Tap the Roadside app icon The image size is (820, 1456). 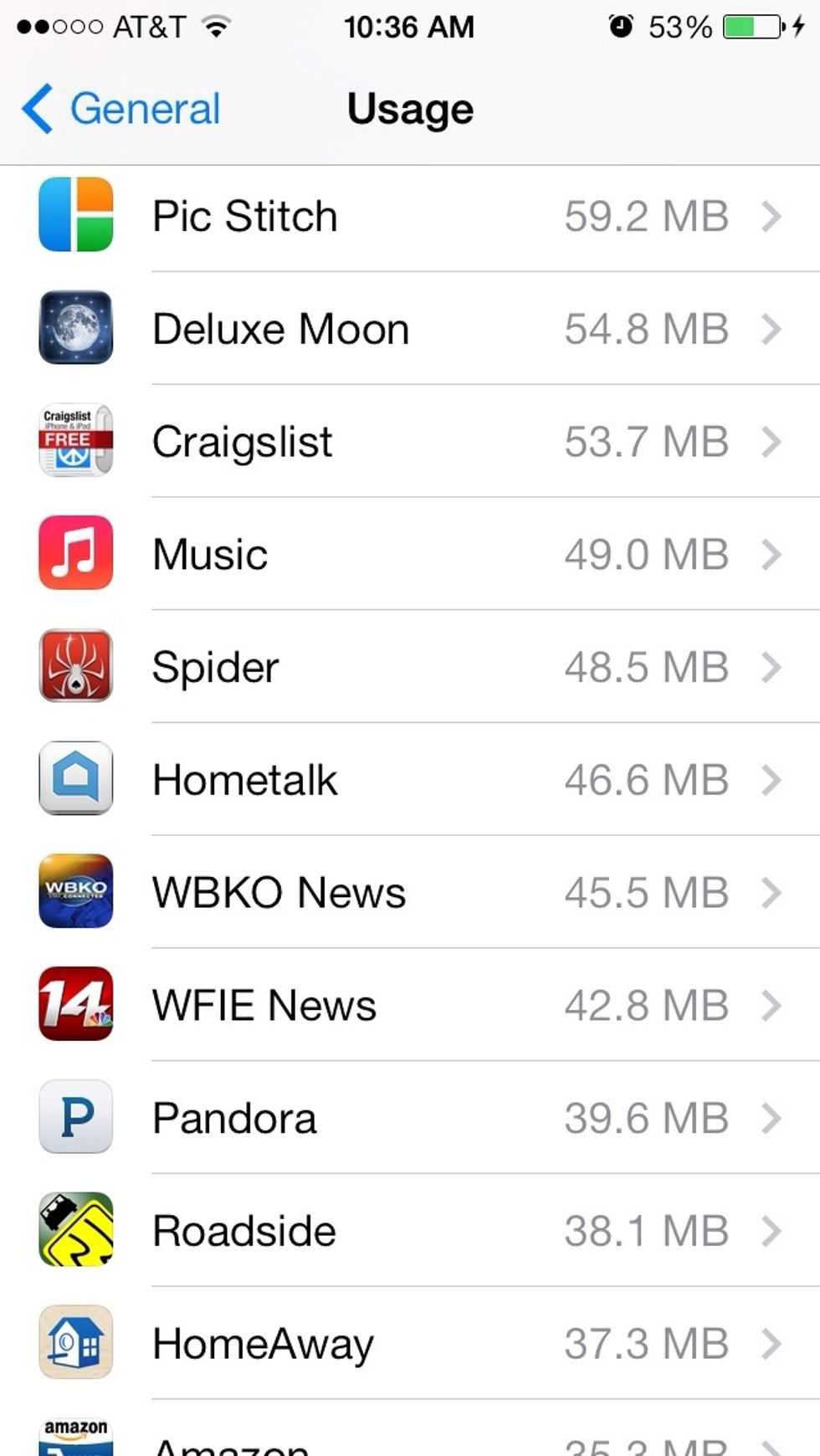[75, 1231]
